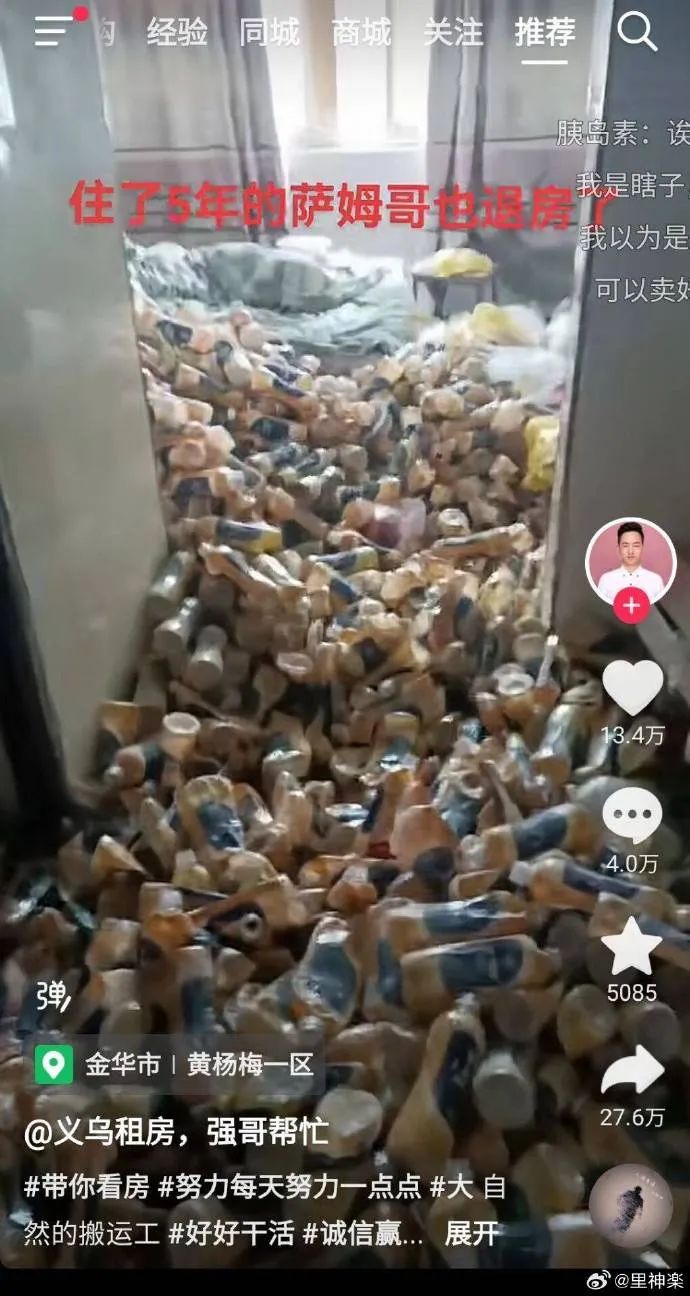Viewport: 690px width, 1296px height.
Task: Switch to the 推荐 tab
Action: pos(545,33)
